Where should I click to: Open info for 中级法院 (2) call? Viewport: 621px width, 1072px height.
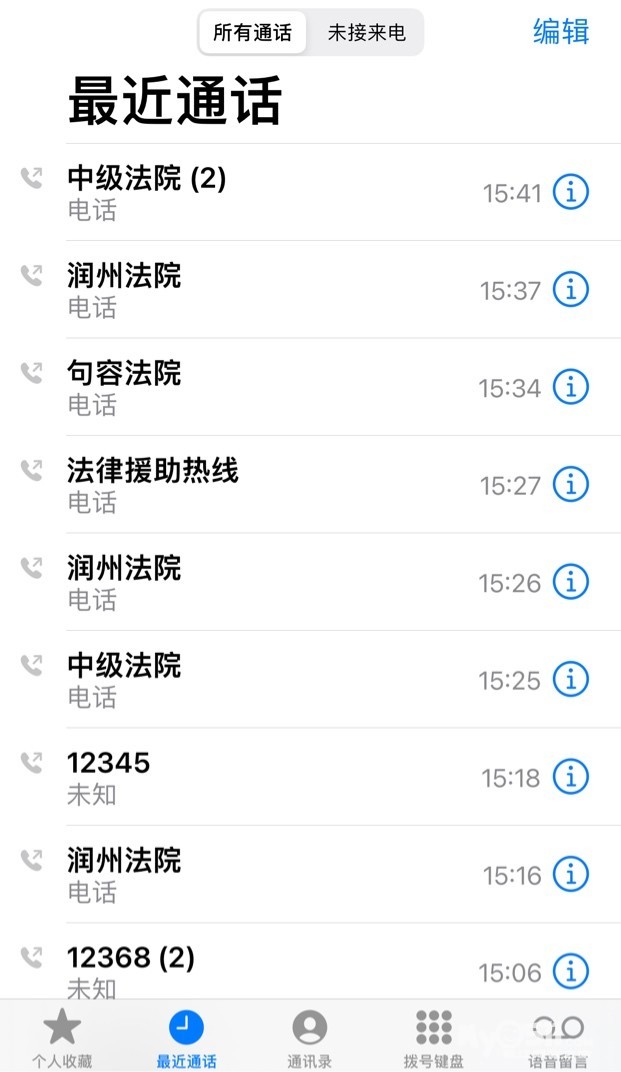tap(570, 192)
